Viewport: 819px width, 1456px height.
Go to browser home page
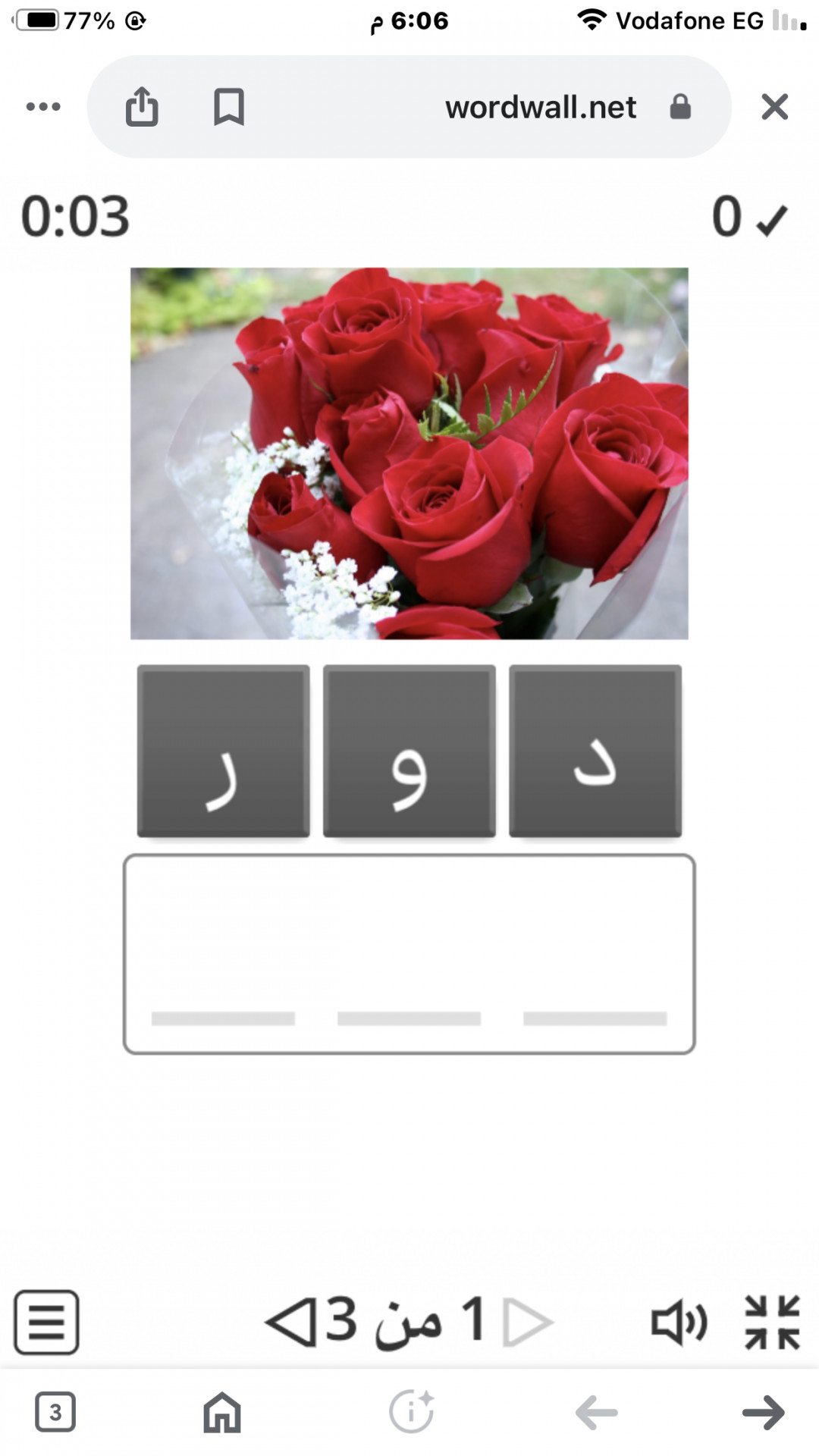(221, 1412)
